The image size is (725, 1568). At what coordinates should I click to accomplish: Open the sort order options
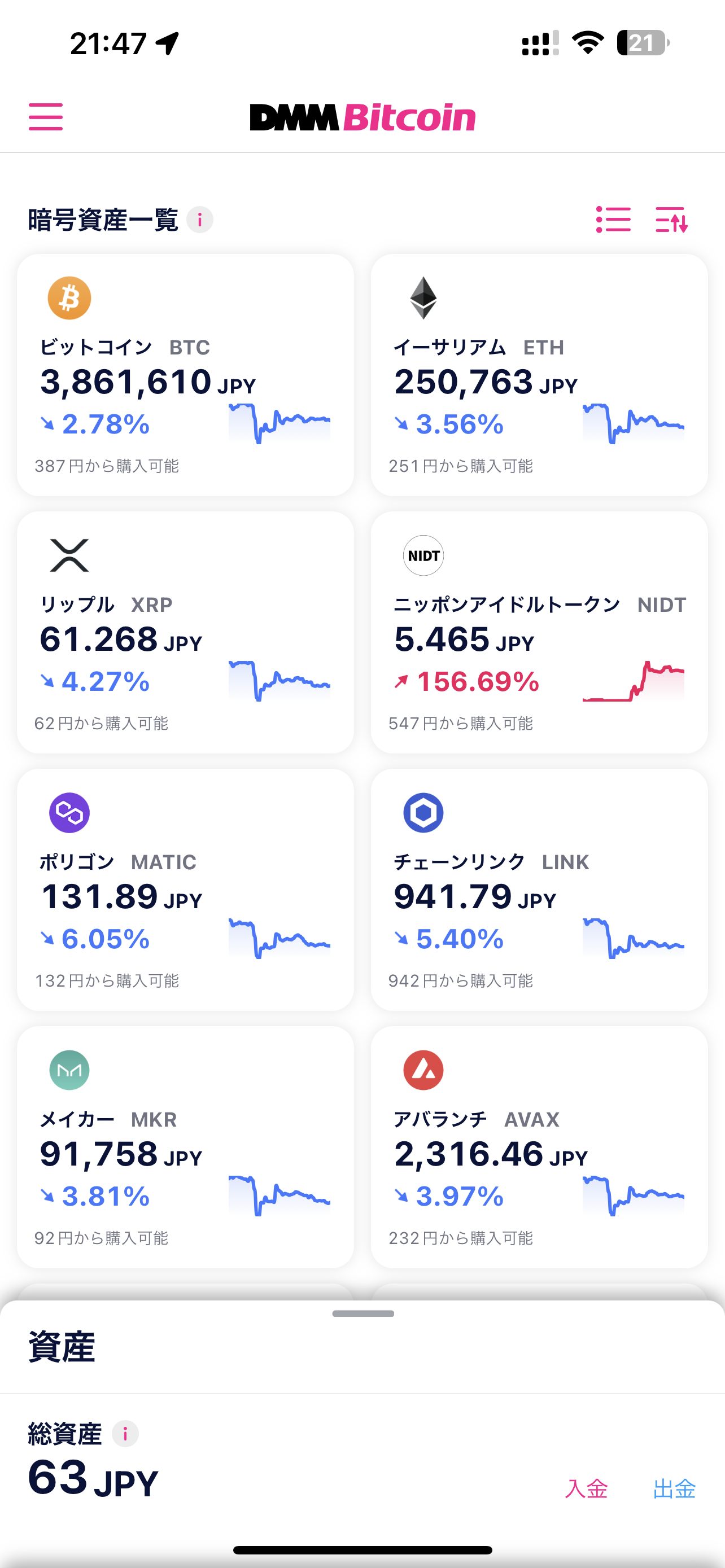[671, 219]
